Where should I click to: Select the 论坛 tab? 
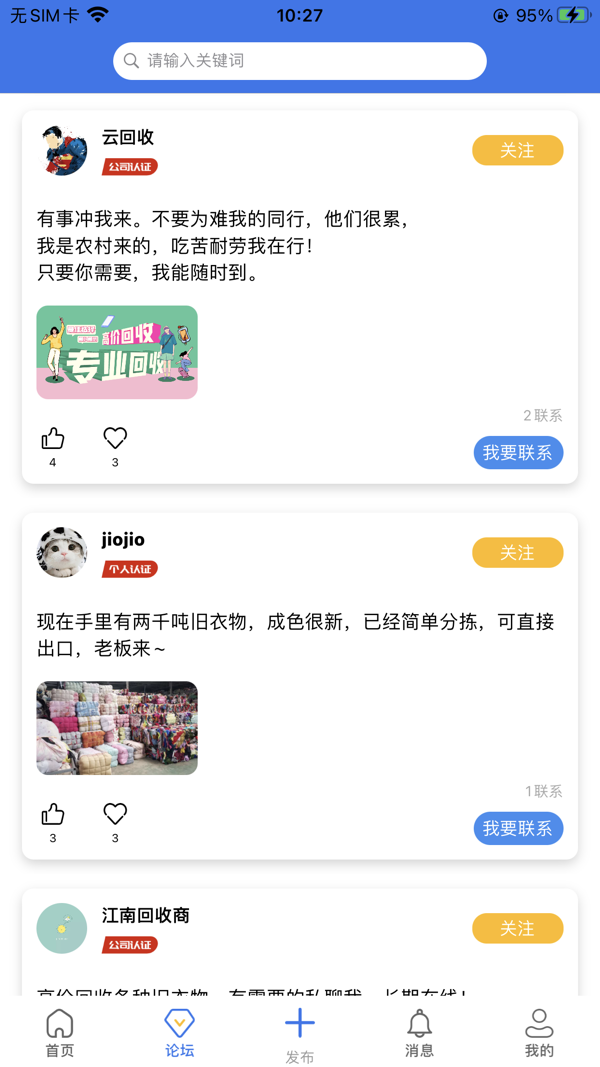(x=180, y=1033)
